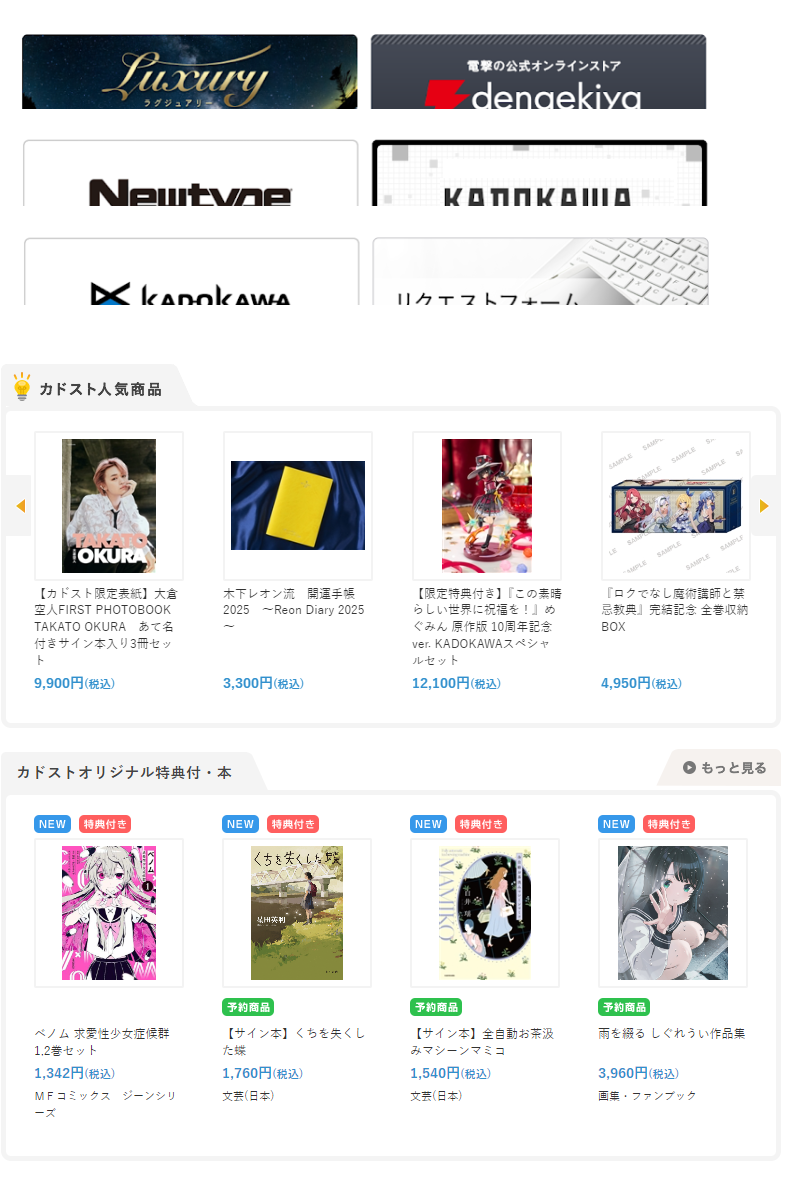Image resolution: width=809 pixels, height=1180 pixels.
Task: Open the Newtype banner
Action: 190,174
